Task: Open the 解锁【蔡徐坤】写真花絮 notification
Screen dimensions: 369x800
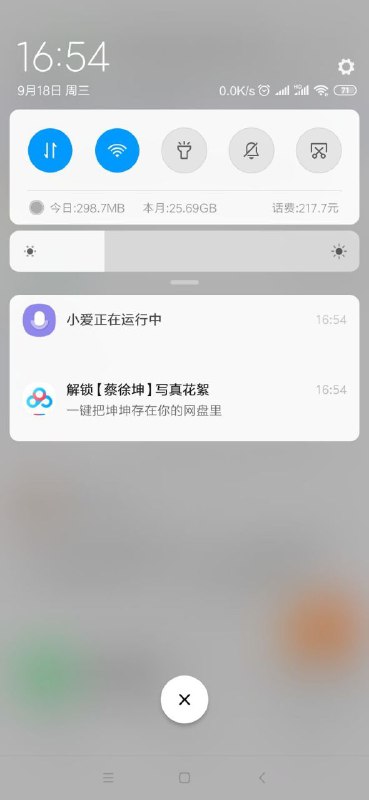Action: pyautogui.click(x=184, y=399)
